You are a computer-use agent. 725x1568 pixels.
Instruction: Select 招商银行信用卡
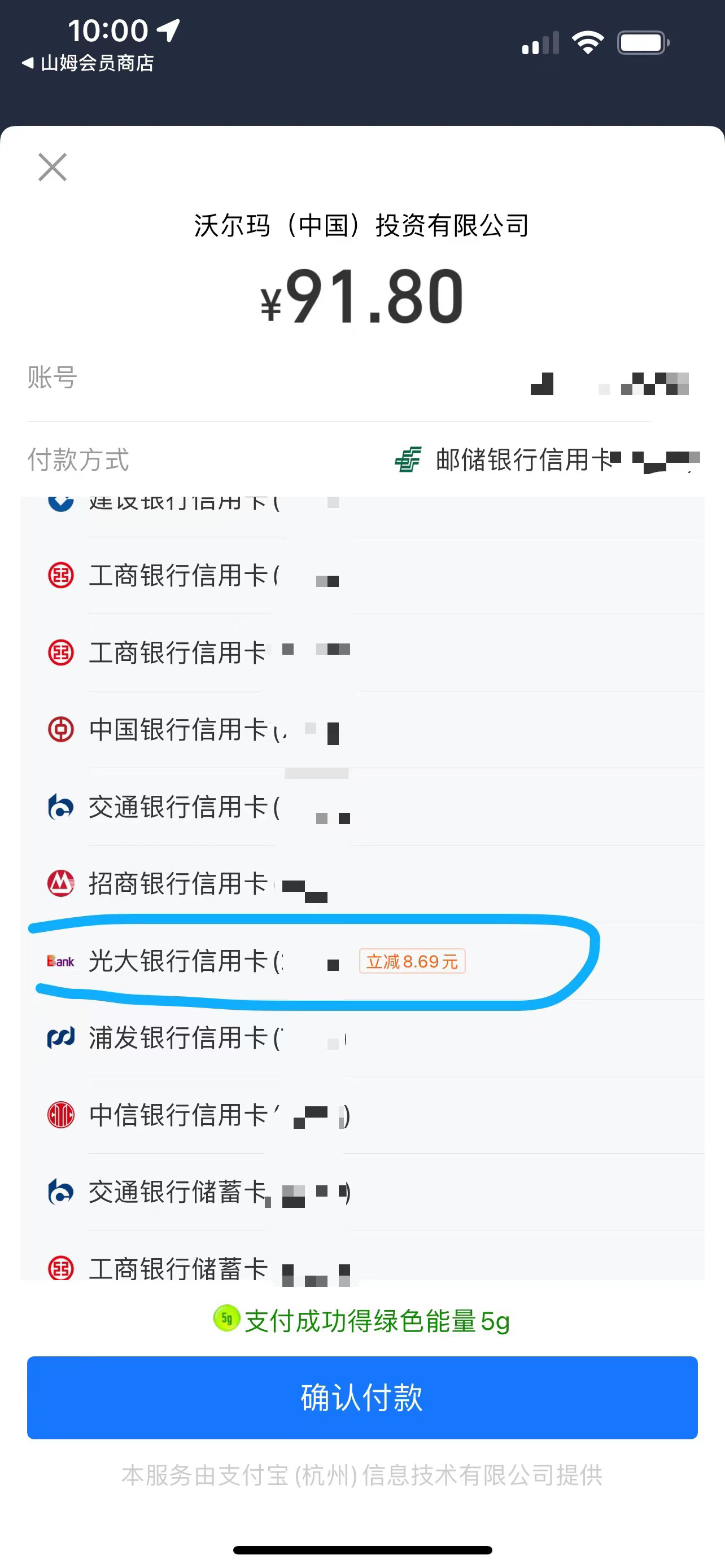click(363, 883)
